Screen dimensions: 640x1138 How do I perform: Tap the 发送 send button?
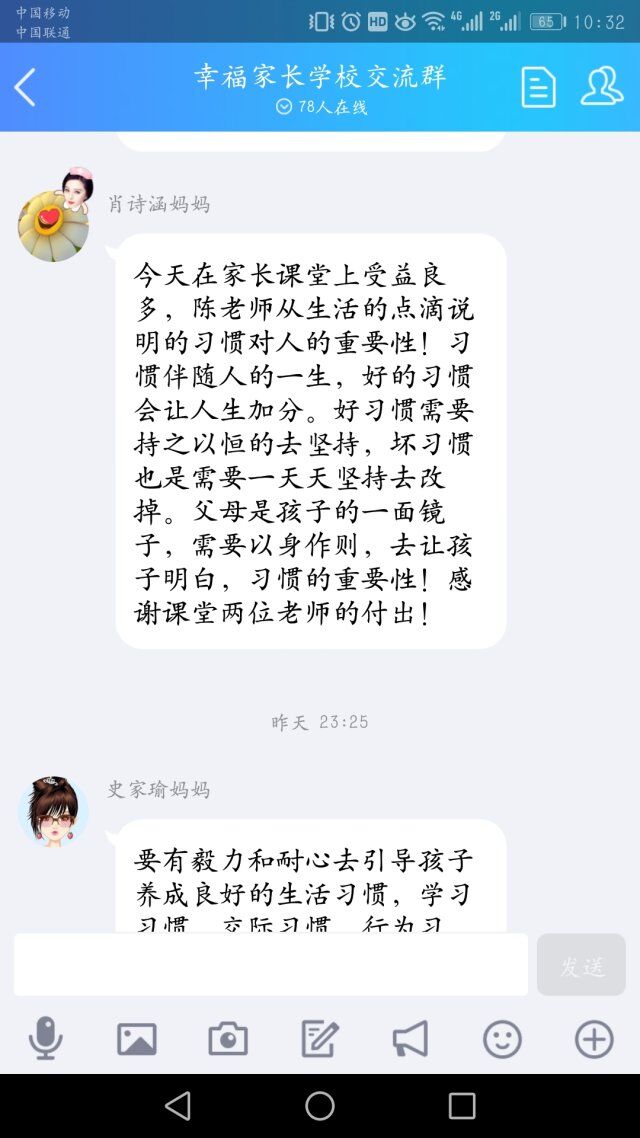(581, 965)
